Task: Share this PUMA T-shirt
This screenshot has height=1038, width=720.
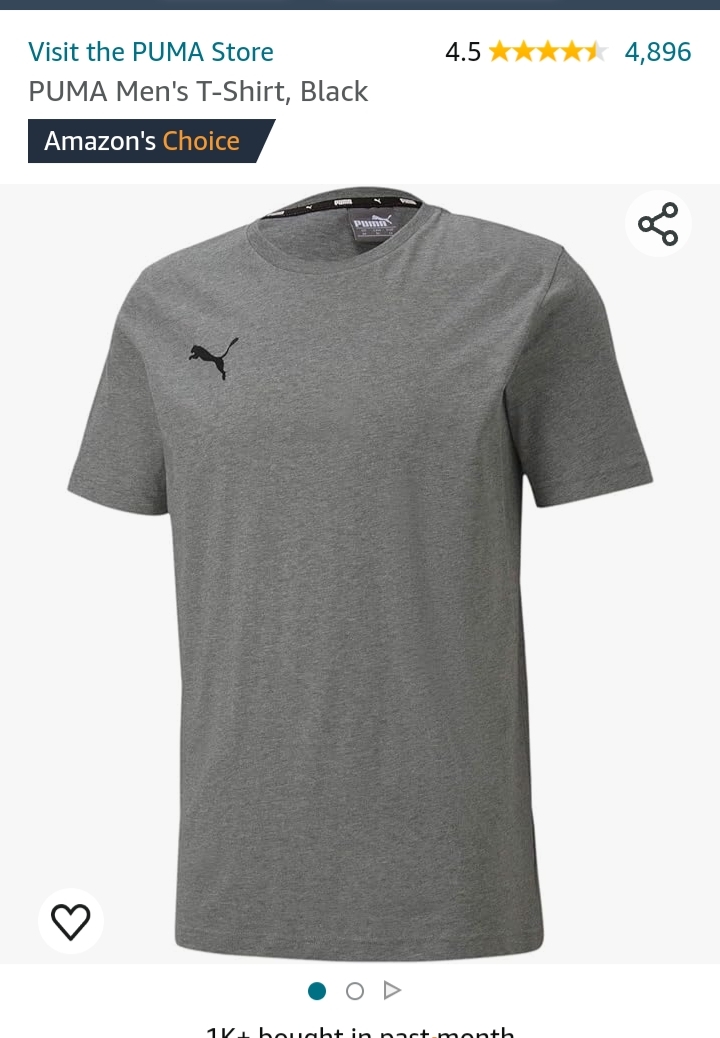Action: (658, 224)
